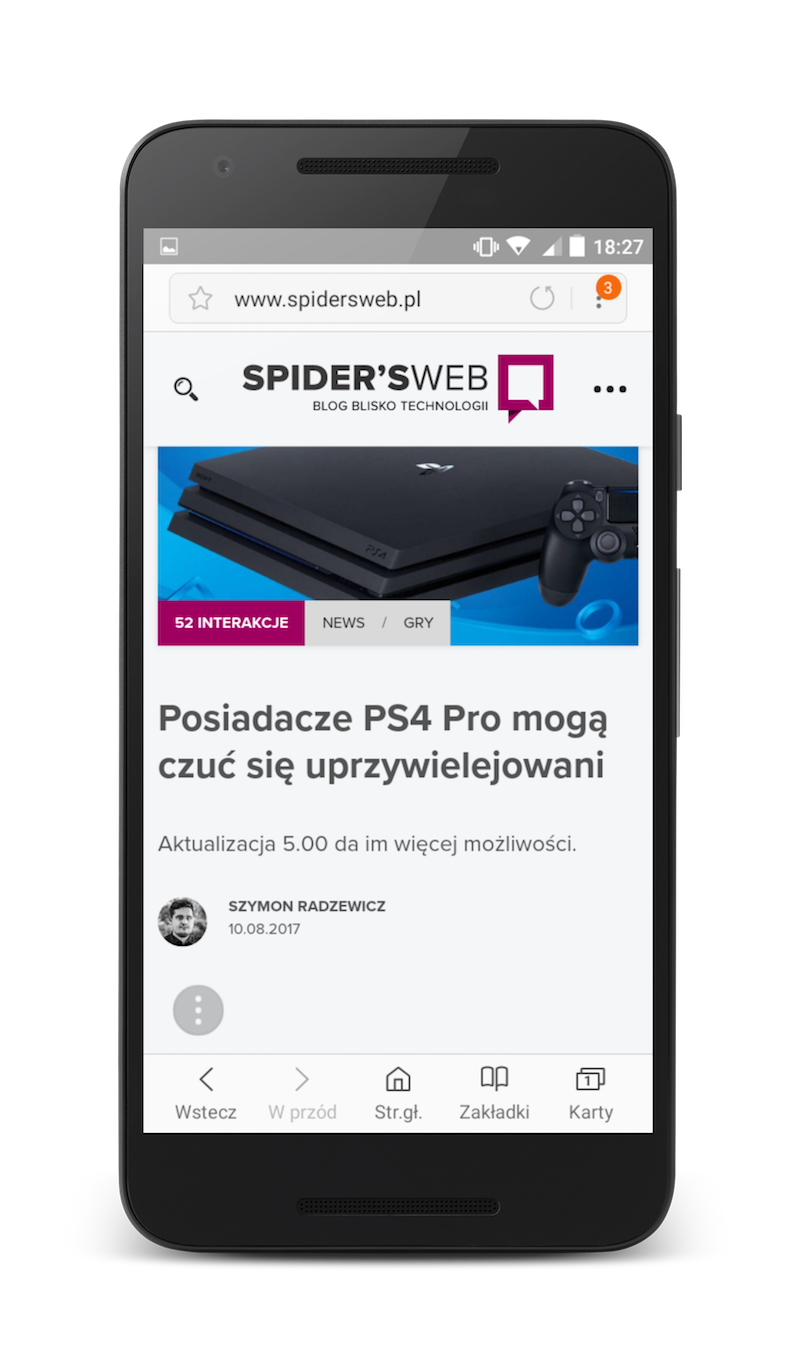The height and width of the screenshot is (1371, 800).
Task: Go back with Wstecz
Action: (206, 1093)
